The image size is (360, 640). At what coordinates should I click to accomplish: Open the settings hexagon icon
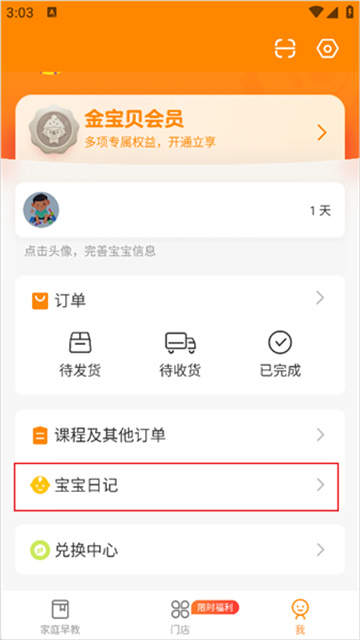(328, 49)
